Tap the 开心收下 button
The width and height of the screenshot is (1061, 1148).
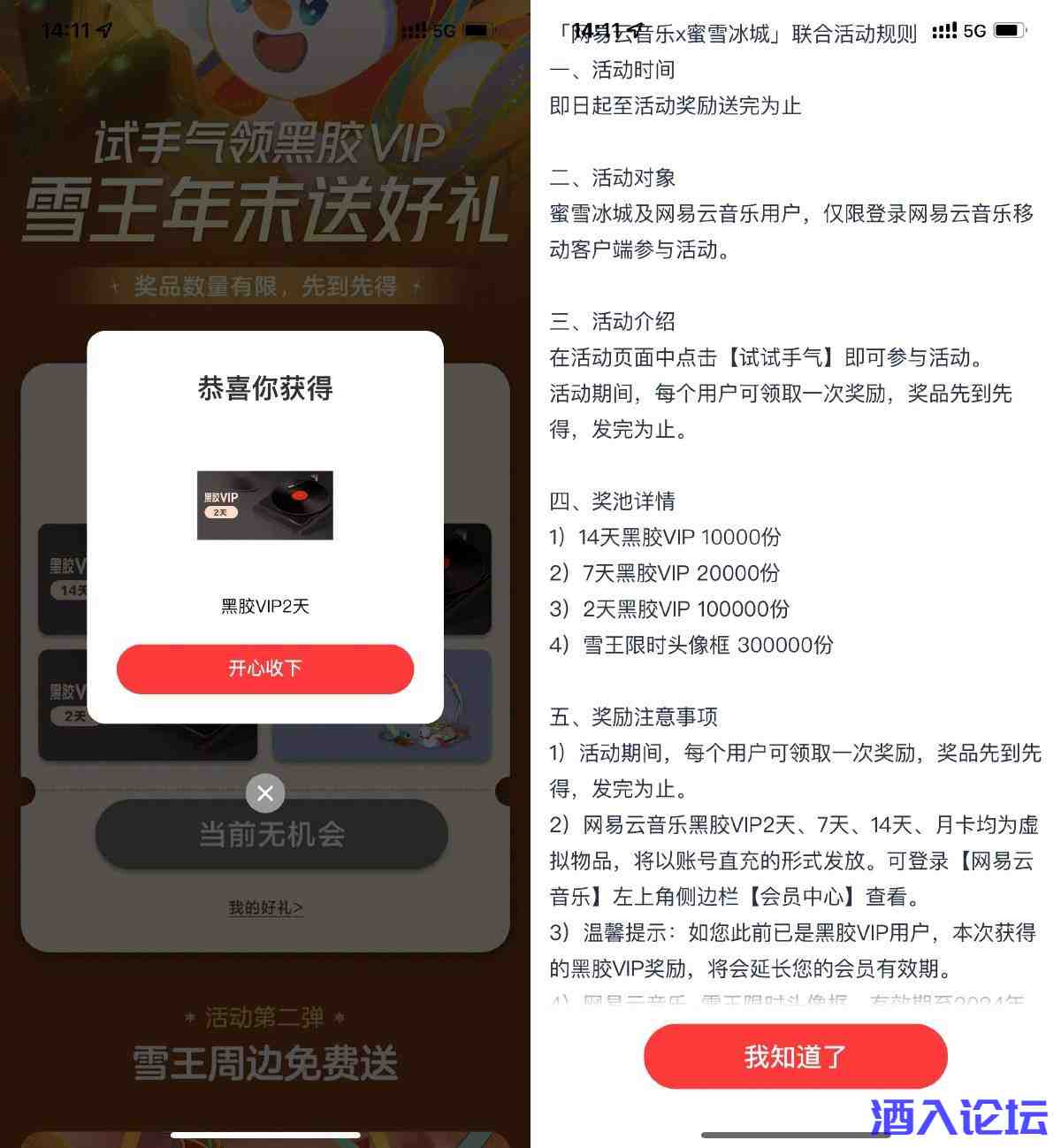[265, 669]
